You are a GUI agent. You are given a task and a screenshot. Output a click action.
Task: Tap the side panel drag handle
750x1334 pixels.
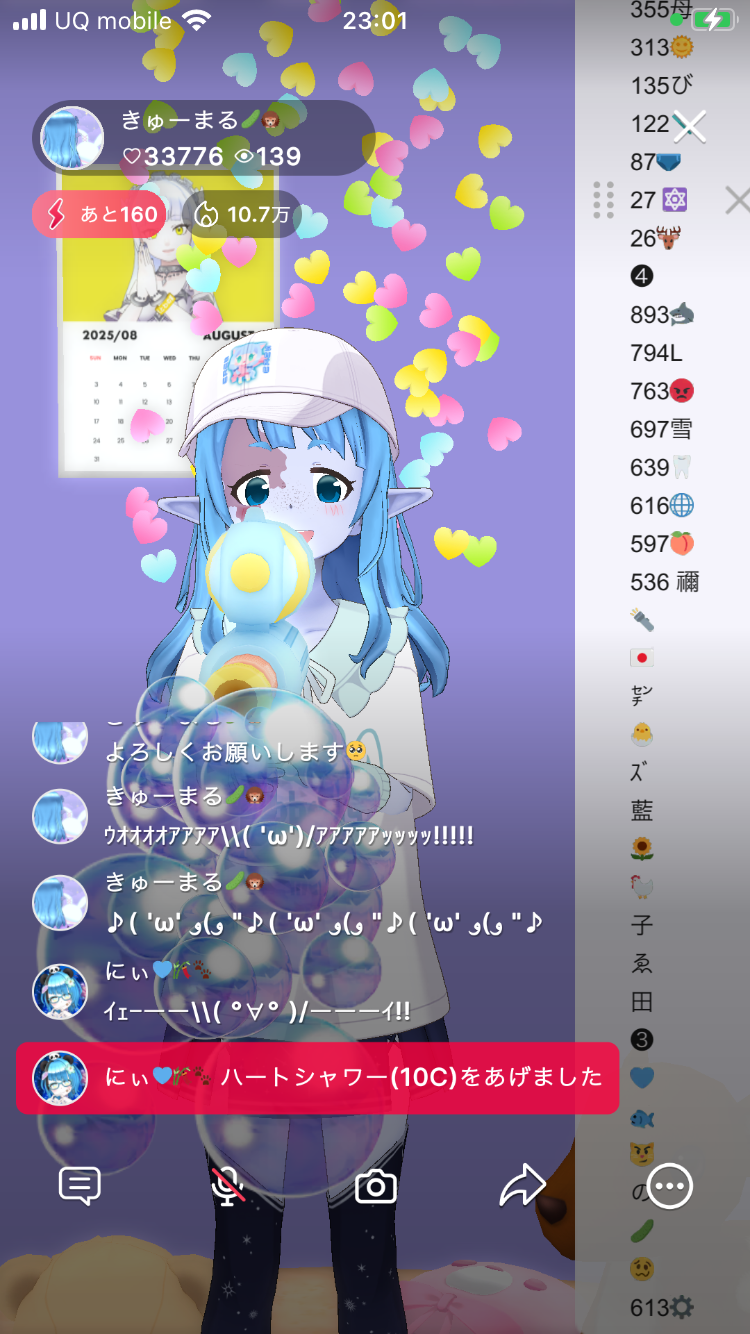click(x=603, y=200)
